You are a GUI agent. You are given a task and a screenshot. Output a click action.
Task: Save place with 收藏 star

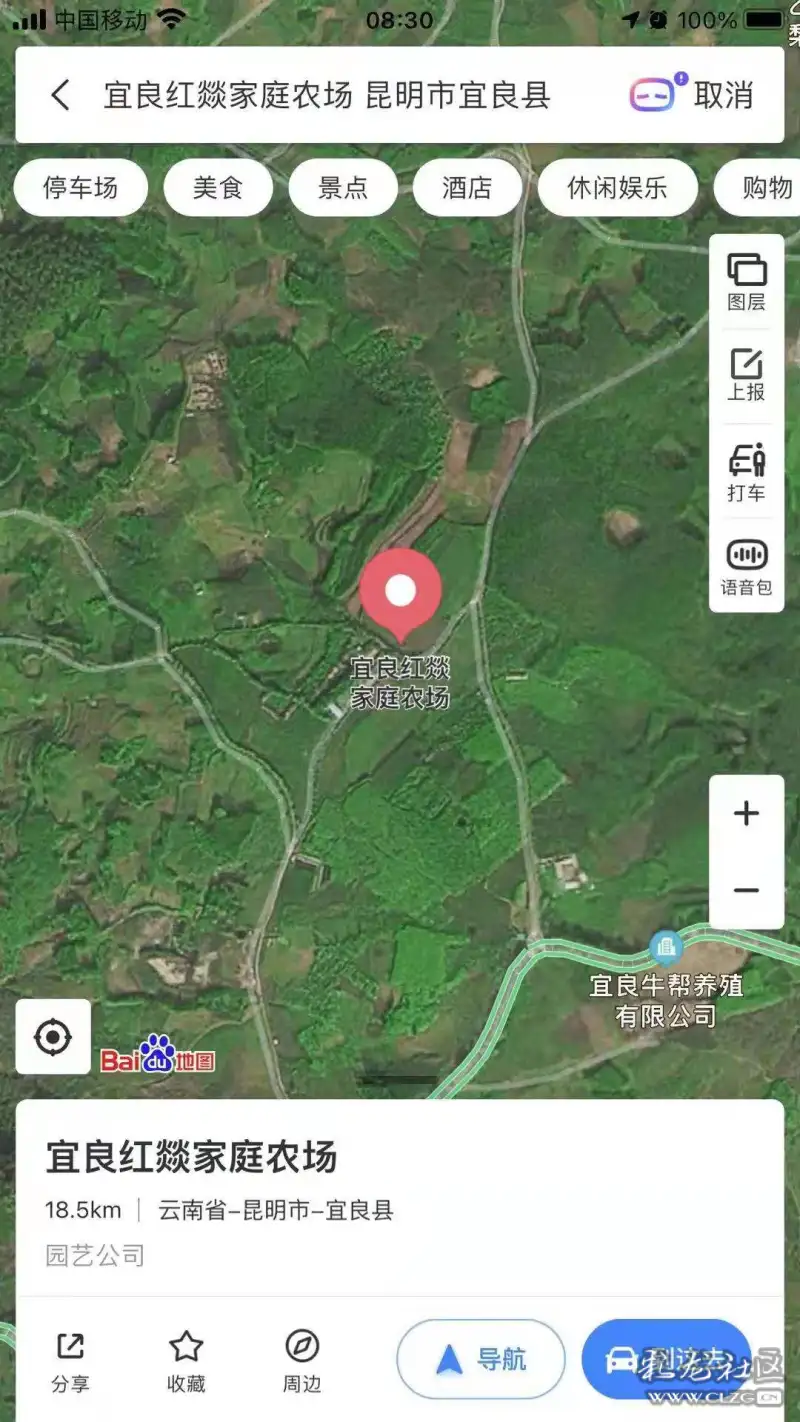pos(186,1362)
